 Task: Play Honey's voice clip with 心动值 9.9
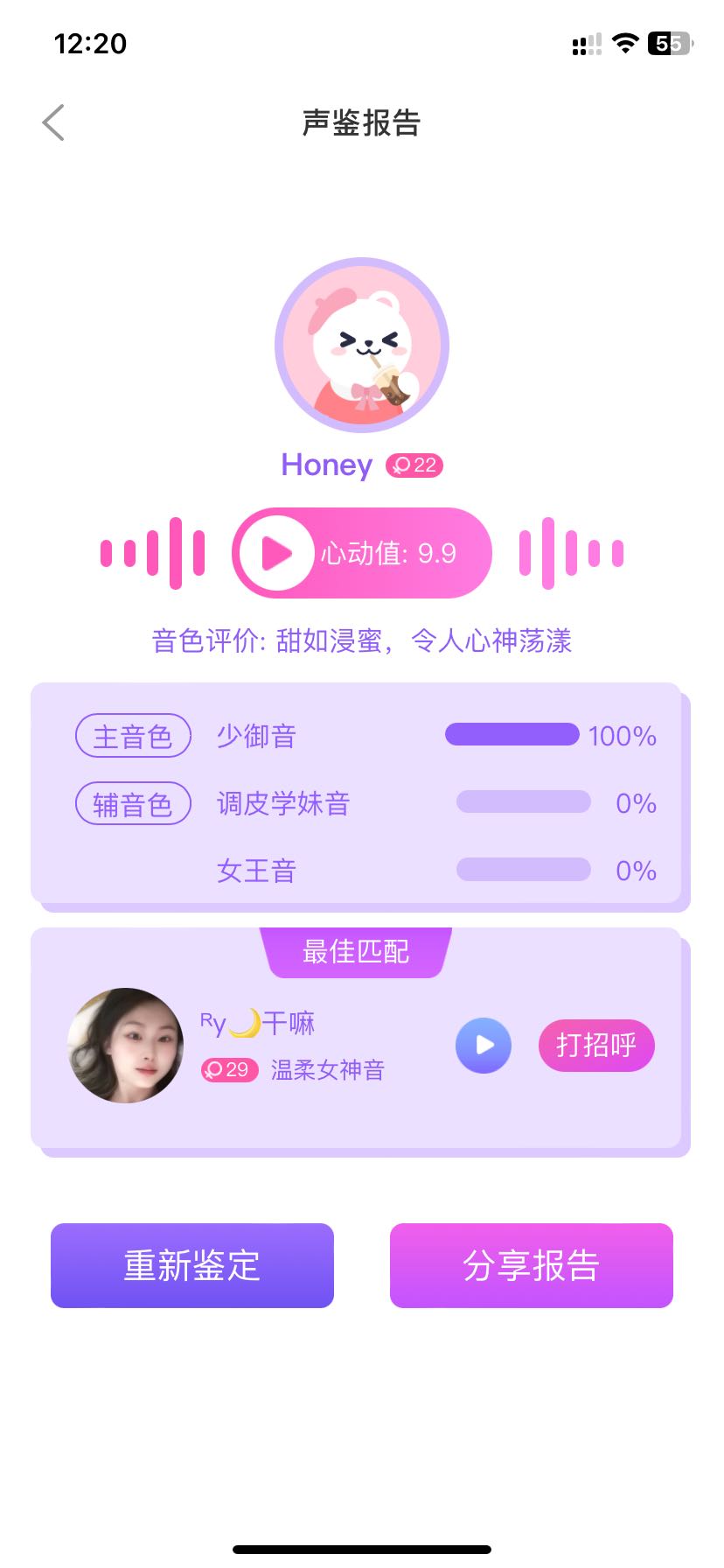coord(277,553)
